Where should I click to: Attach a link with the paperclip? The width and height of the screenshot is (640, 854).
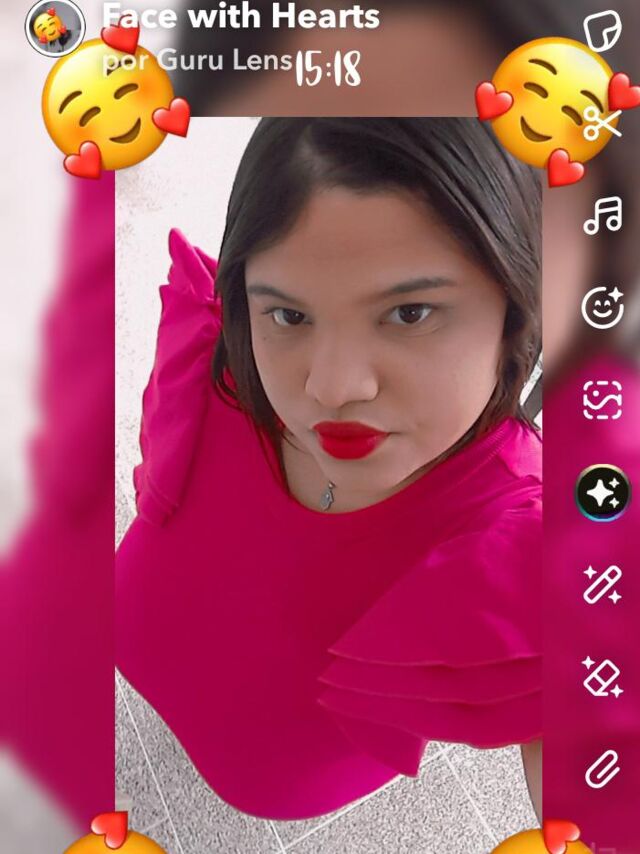(603, 769)
